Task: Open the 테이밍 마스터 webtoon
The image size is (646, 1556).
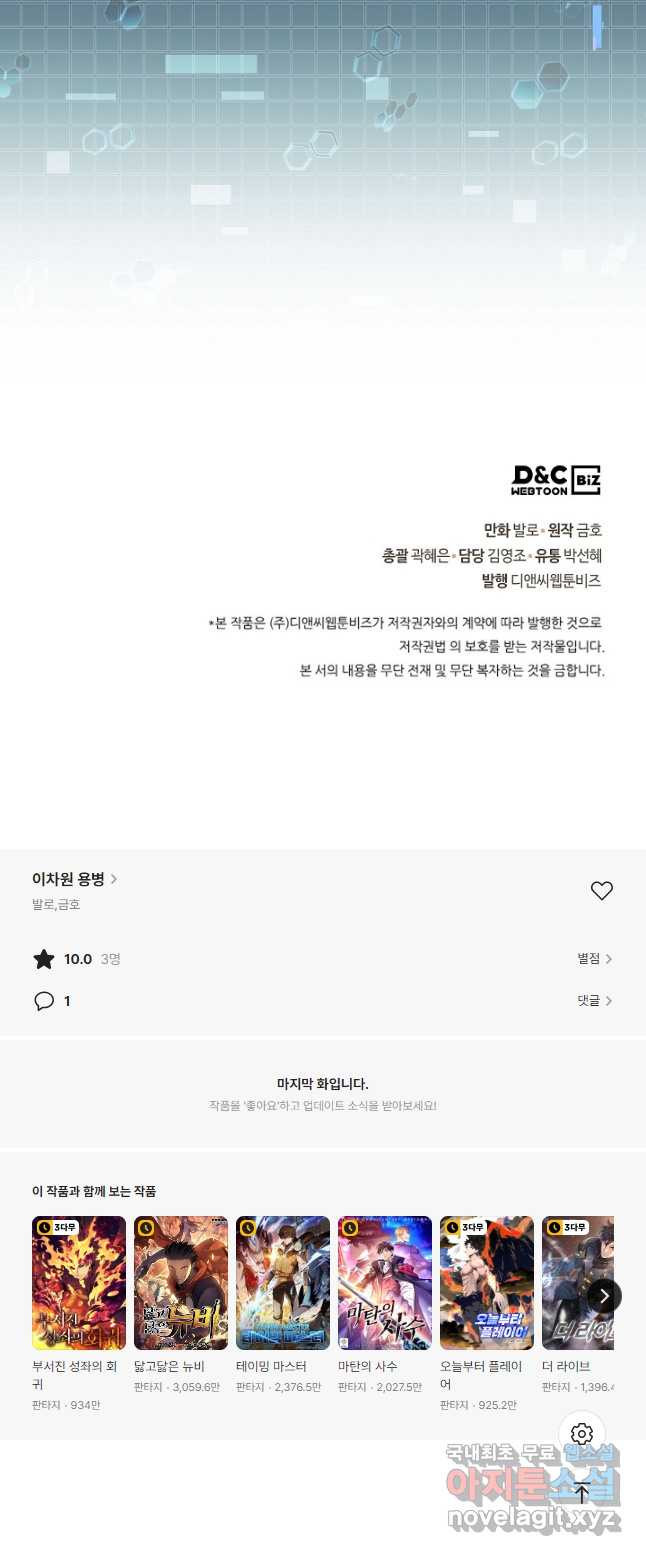Action: click(x=283, y=1283)
